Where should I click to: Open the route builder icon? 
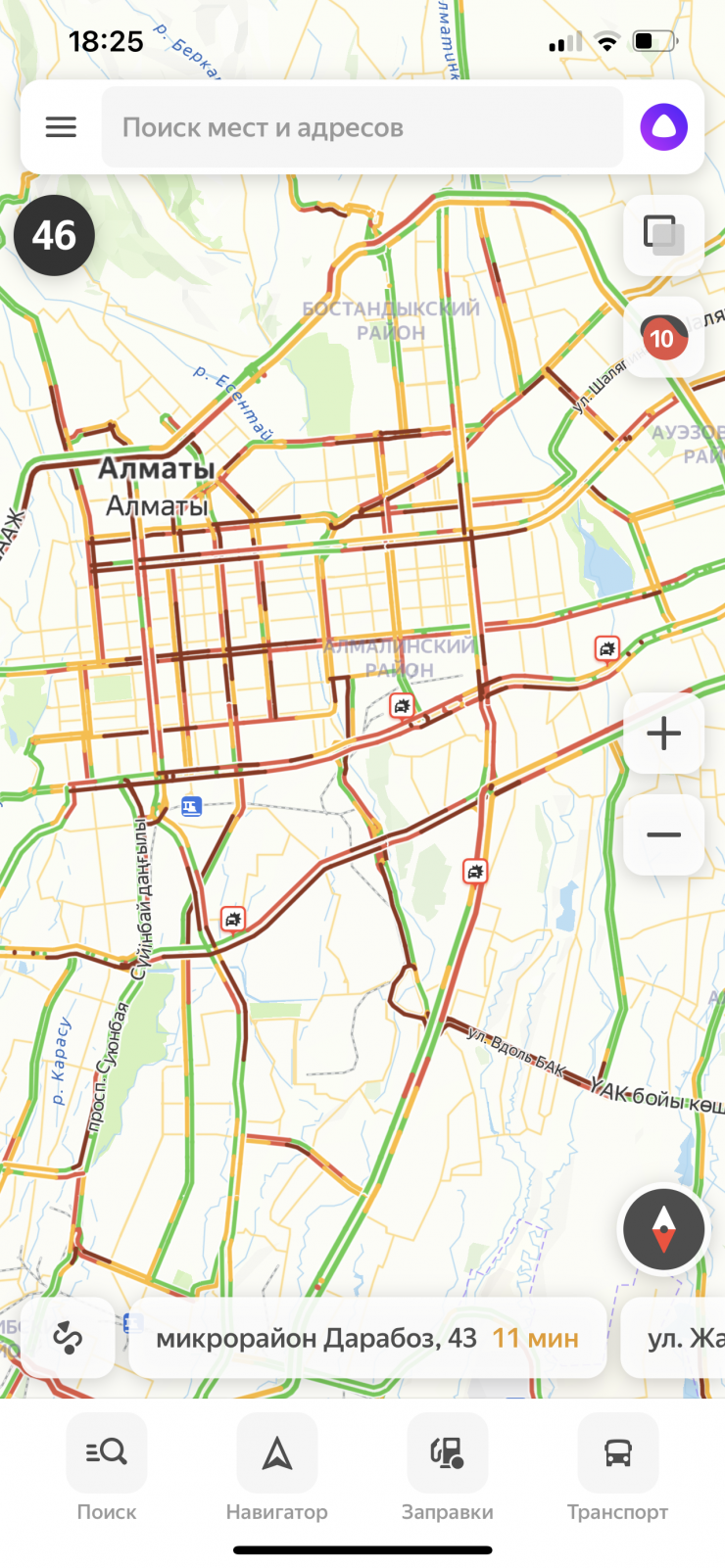[68, 1338]
